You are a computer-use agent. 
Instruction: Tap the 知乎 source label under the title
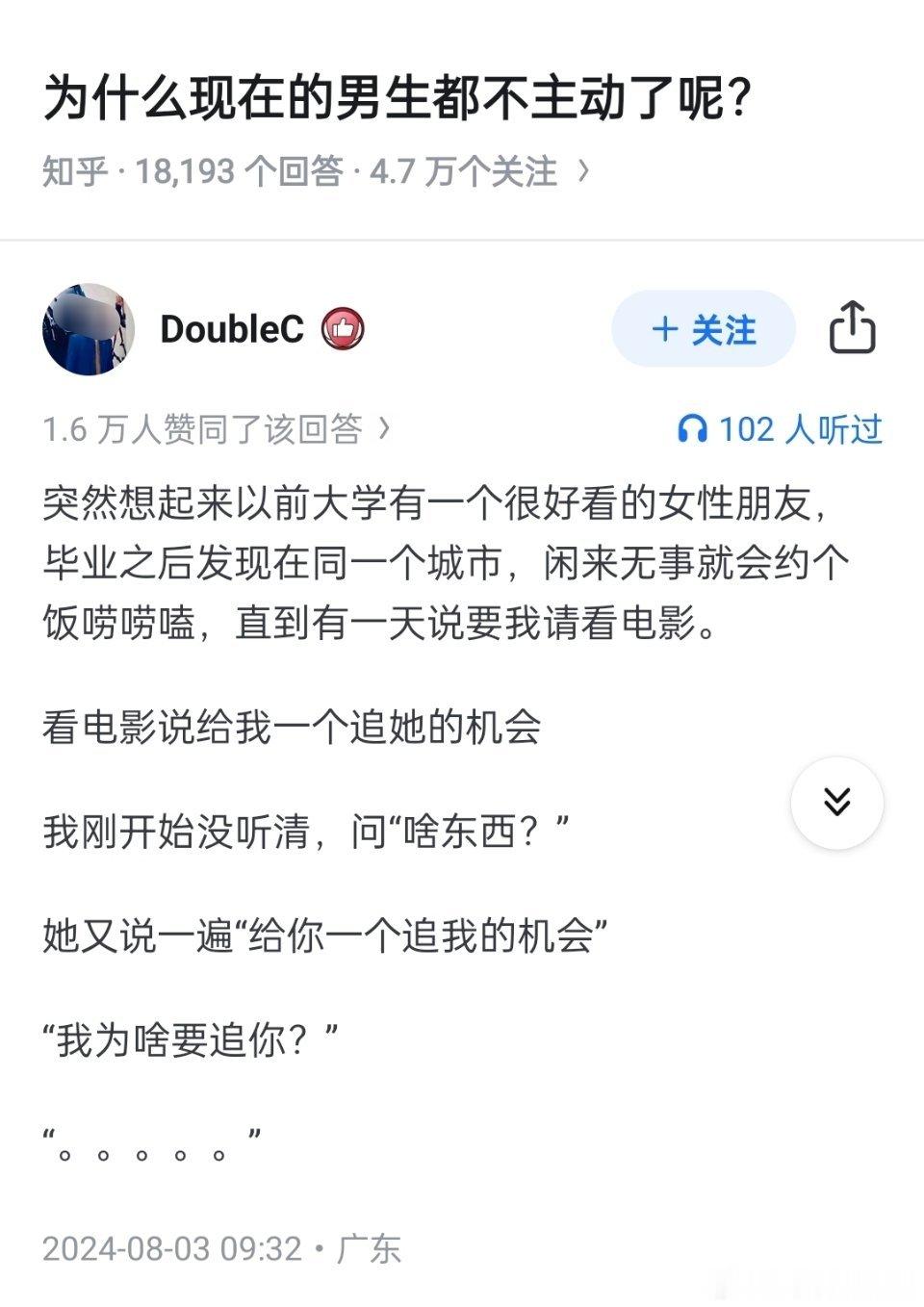(75, 169)
